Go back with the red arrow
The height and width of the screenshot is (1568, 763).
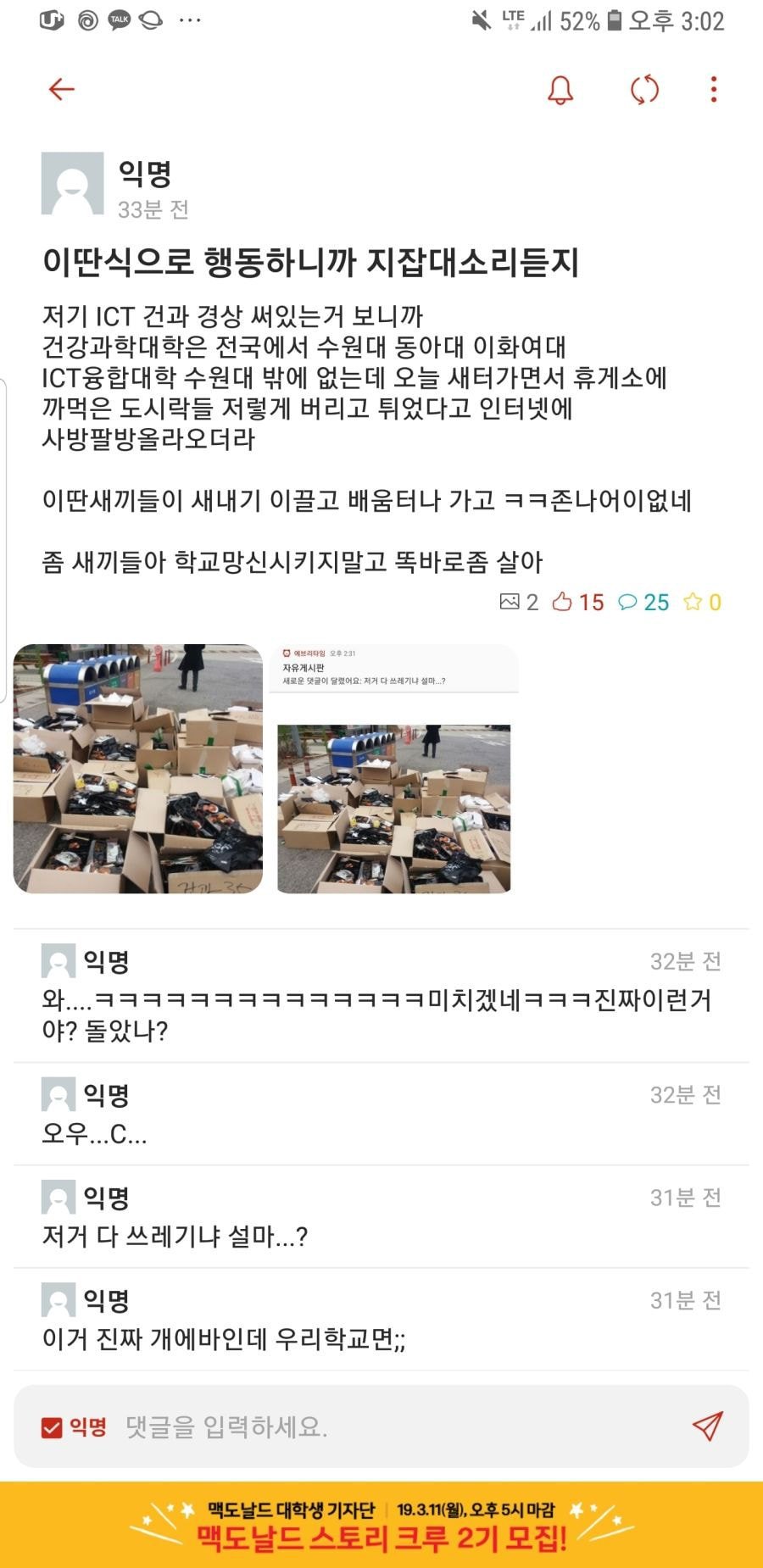click(62, 89)
